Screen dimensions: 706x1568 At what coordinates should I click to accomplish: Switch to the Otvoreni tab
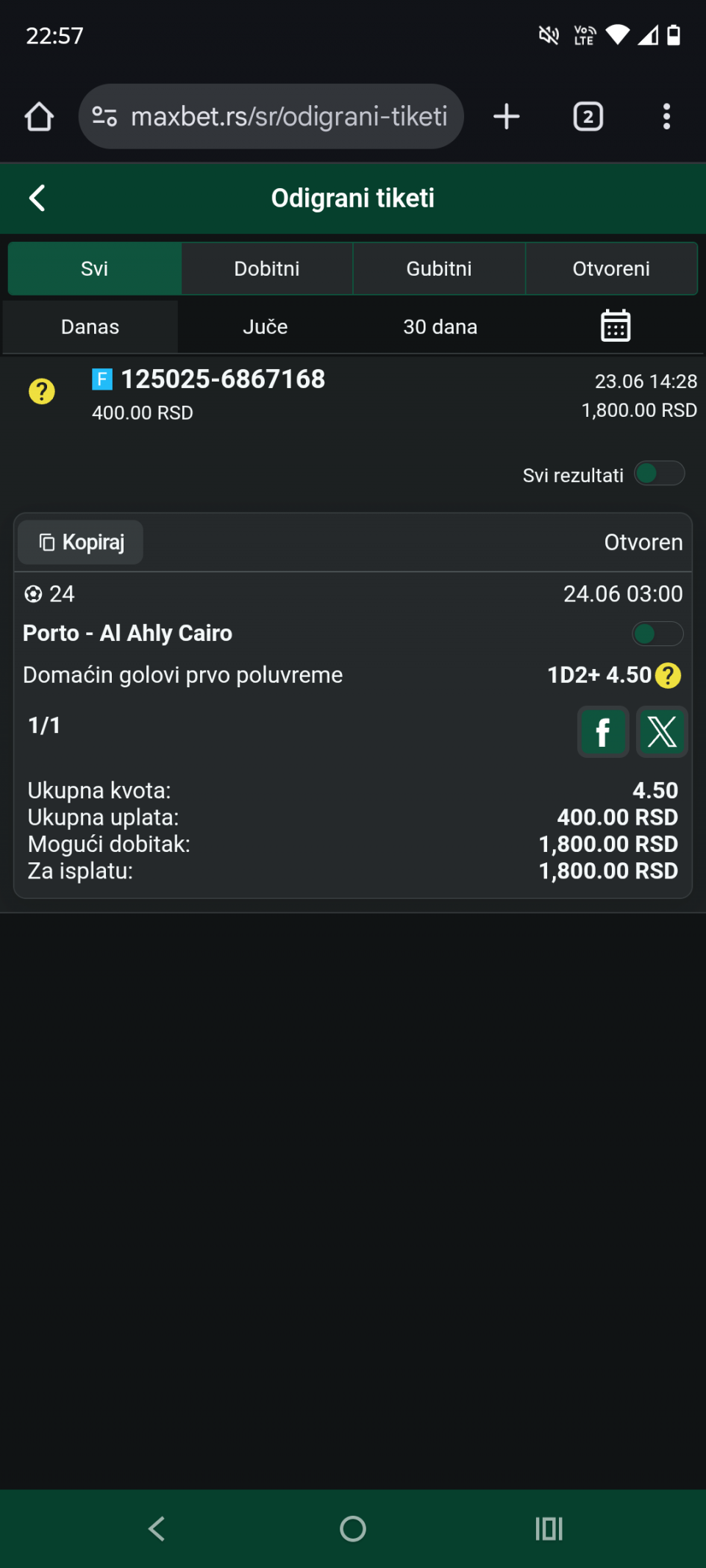[611, 268]
